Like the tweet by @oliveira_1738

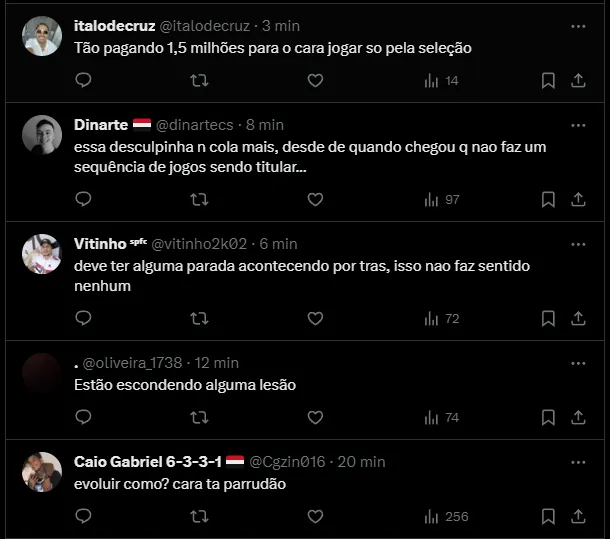click(315, 417)
